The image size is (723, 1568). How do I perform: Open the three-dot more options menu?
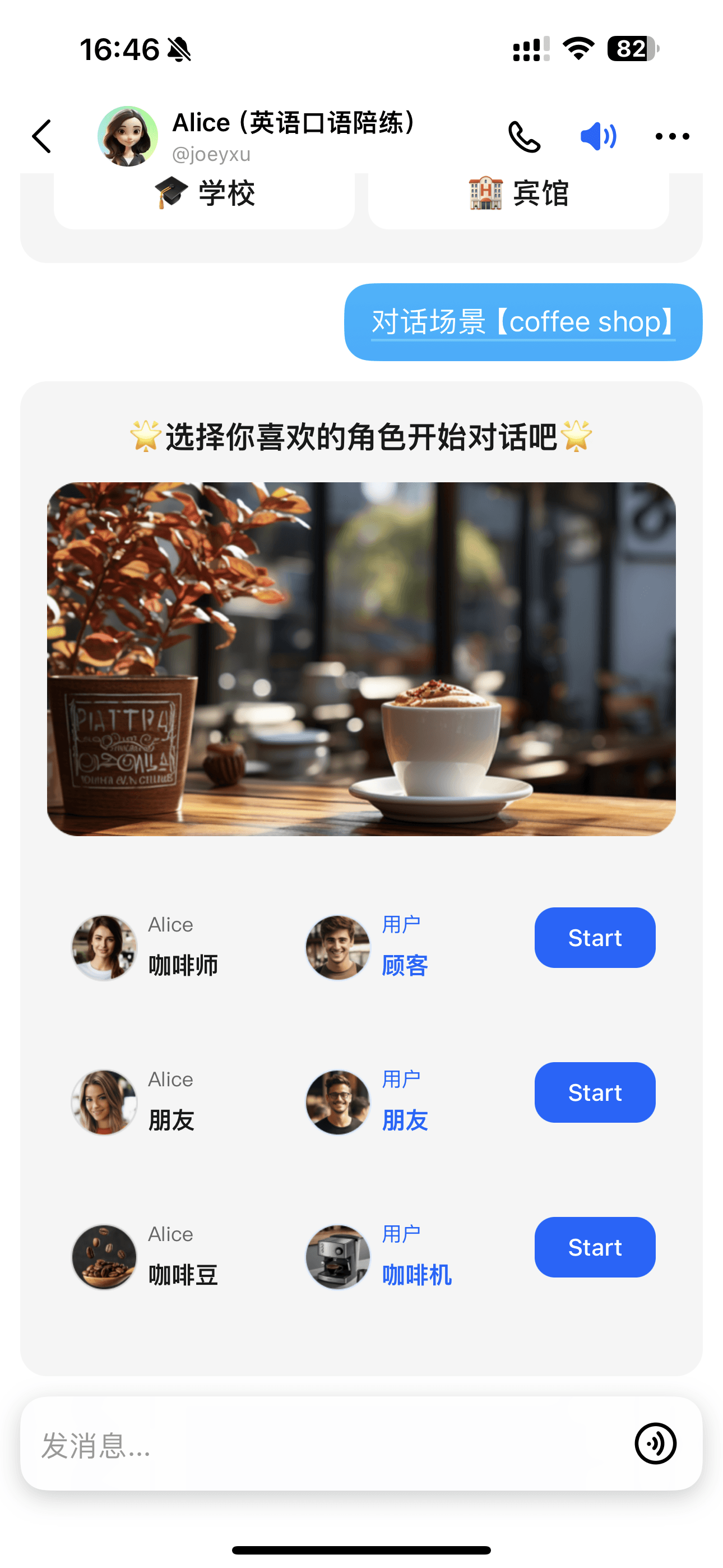click(x=672, y=136)
